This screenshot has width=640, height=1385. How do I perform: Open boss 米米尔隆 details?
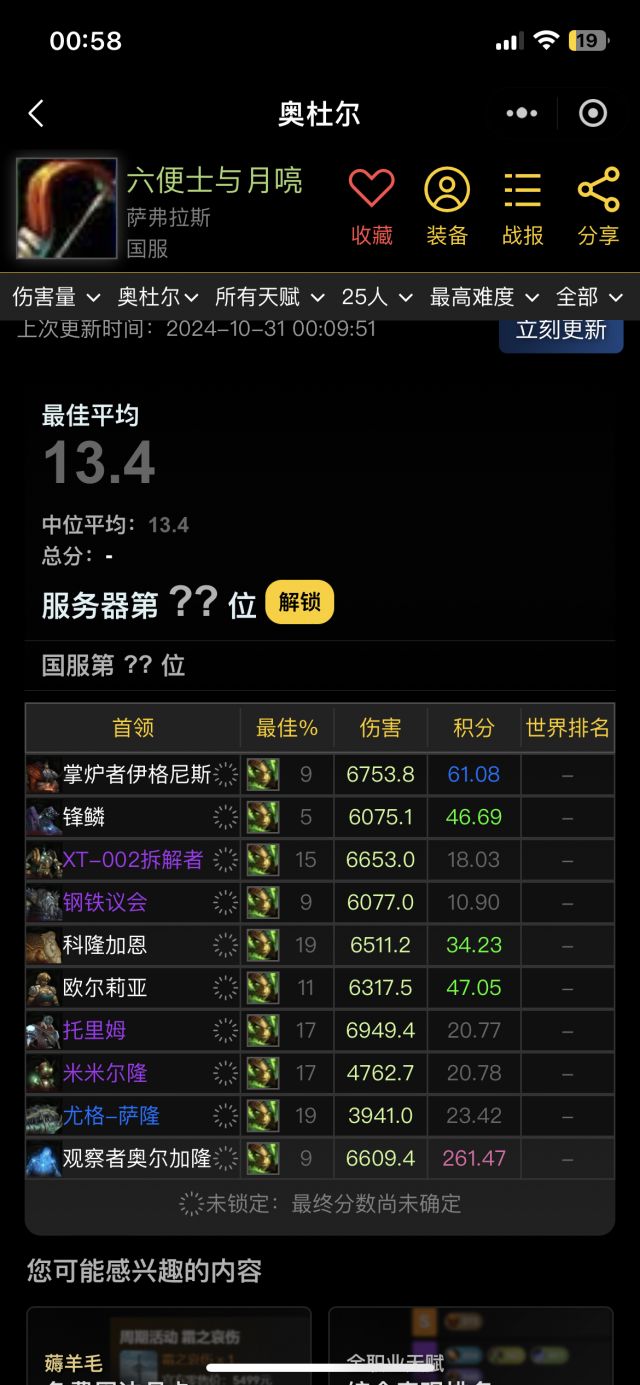[x=104, y=1073]
